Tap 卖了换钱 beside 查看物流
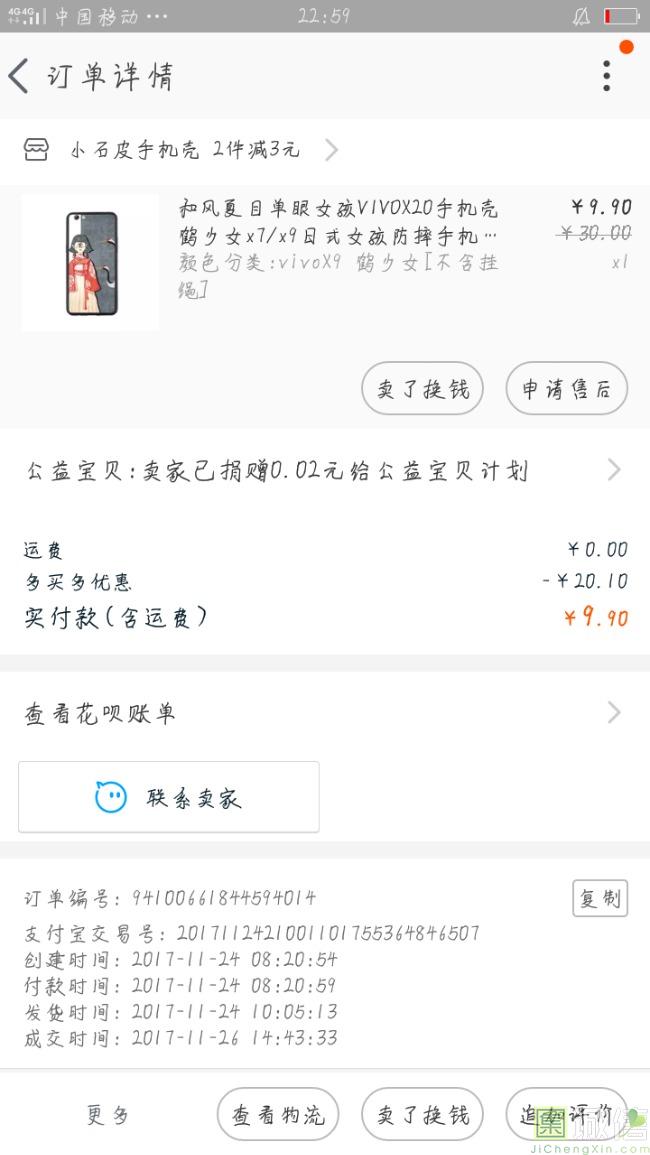 click(x=422, y=1114)
